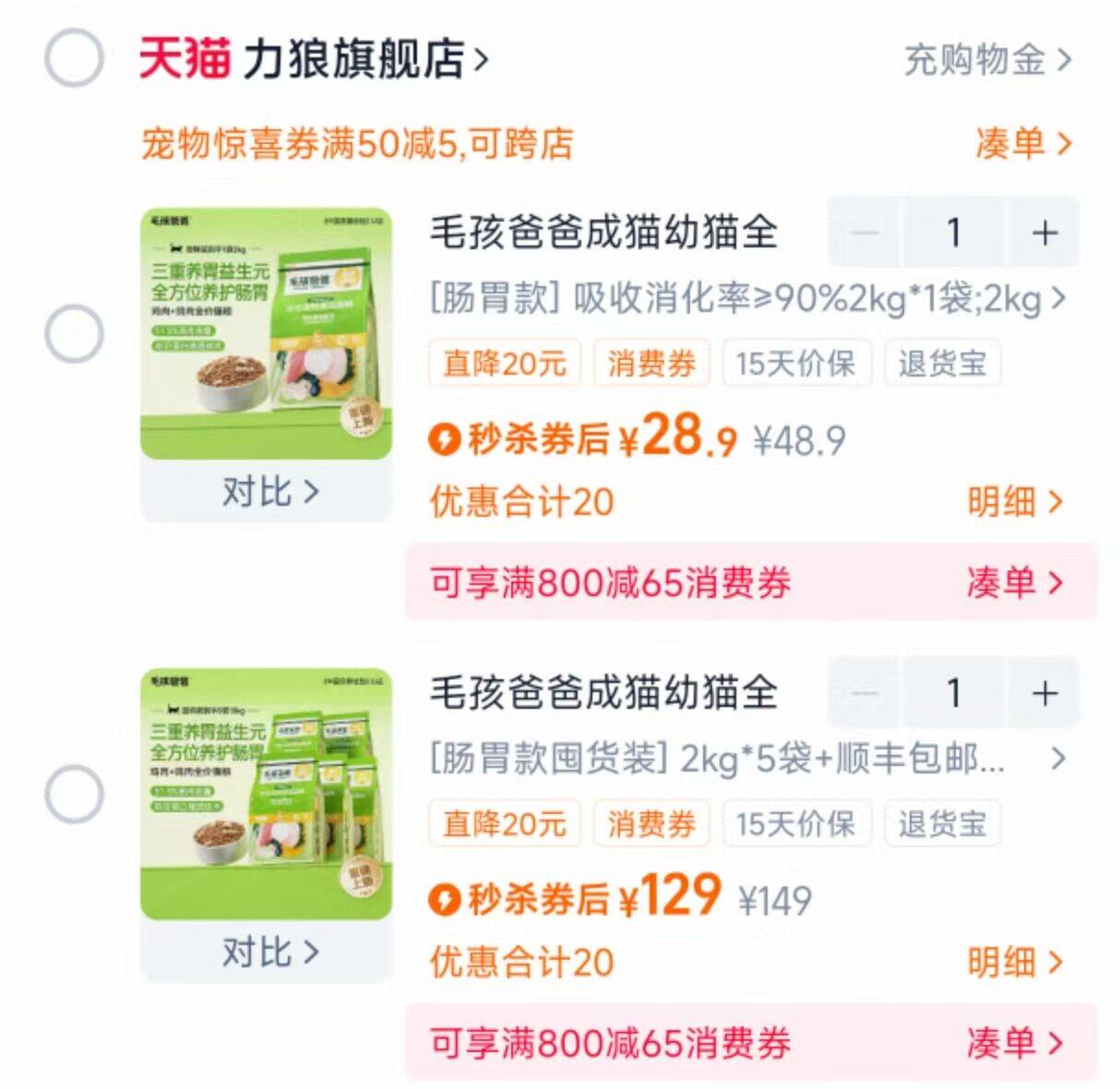Screen dimensions: 1120x1089
Task: Tap 凑单 under the 28.9 yuan item
Action: tap(1014, 582)
